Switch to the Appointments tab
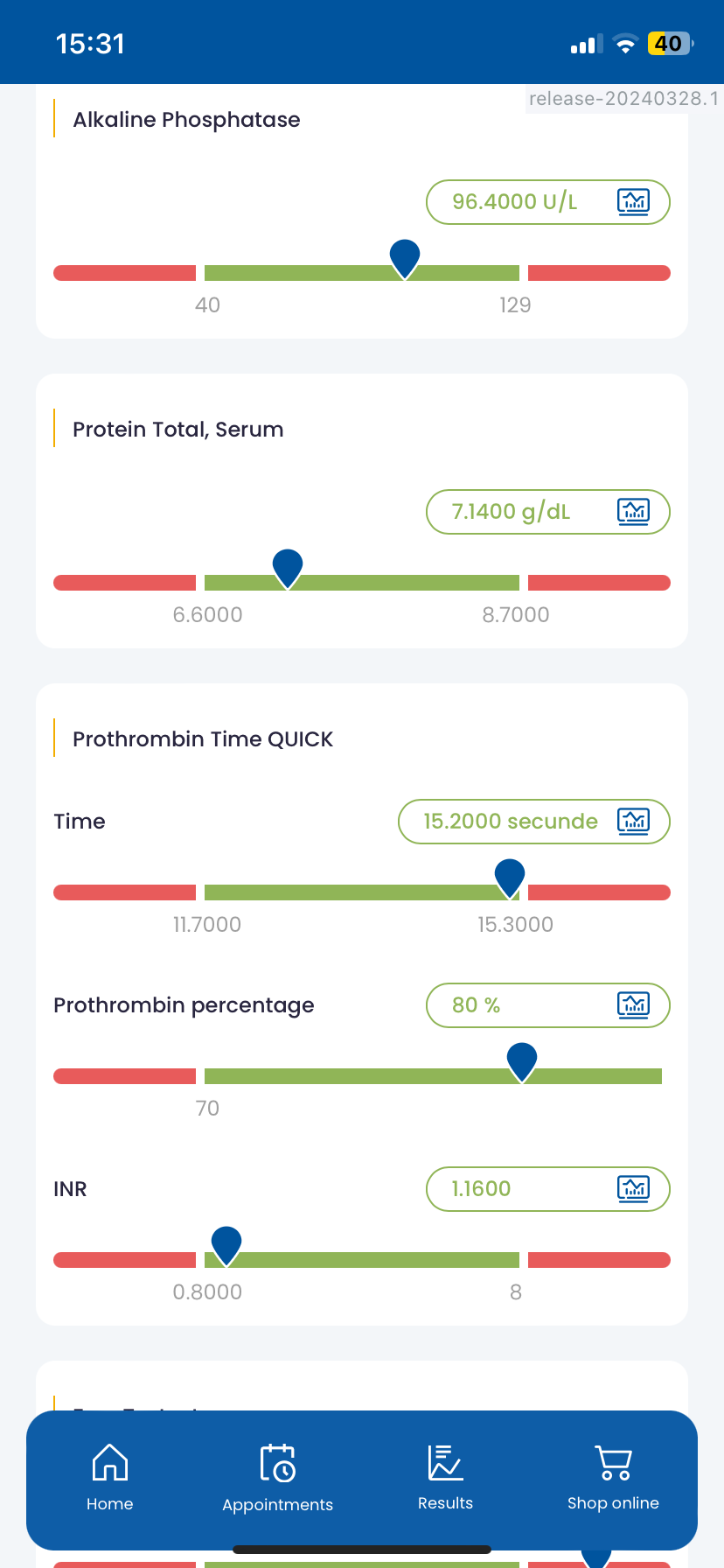This screenshot has height=1568, width=724. click(278, 1478)
